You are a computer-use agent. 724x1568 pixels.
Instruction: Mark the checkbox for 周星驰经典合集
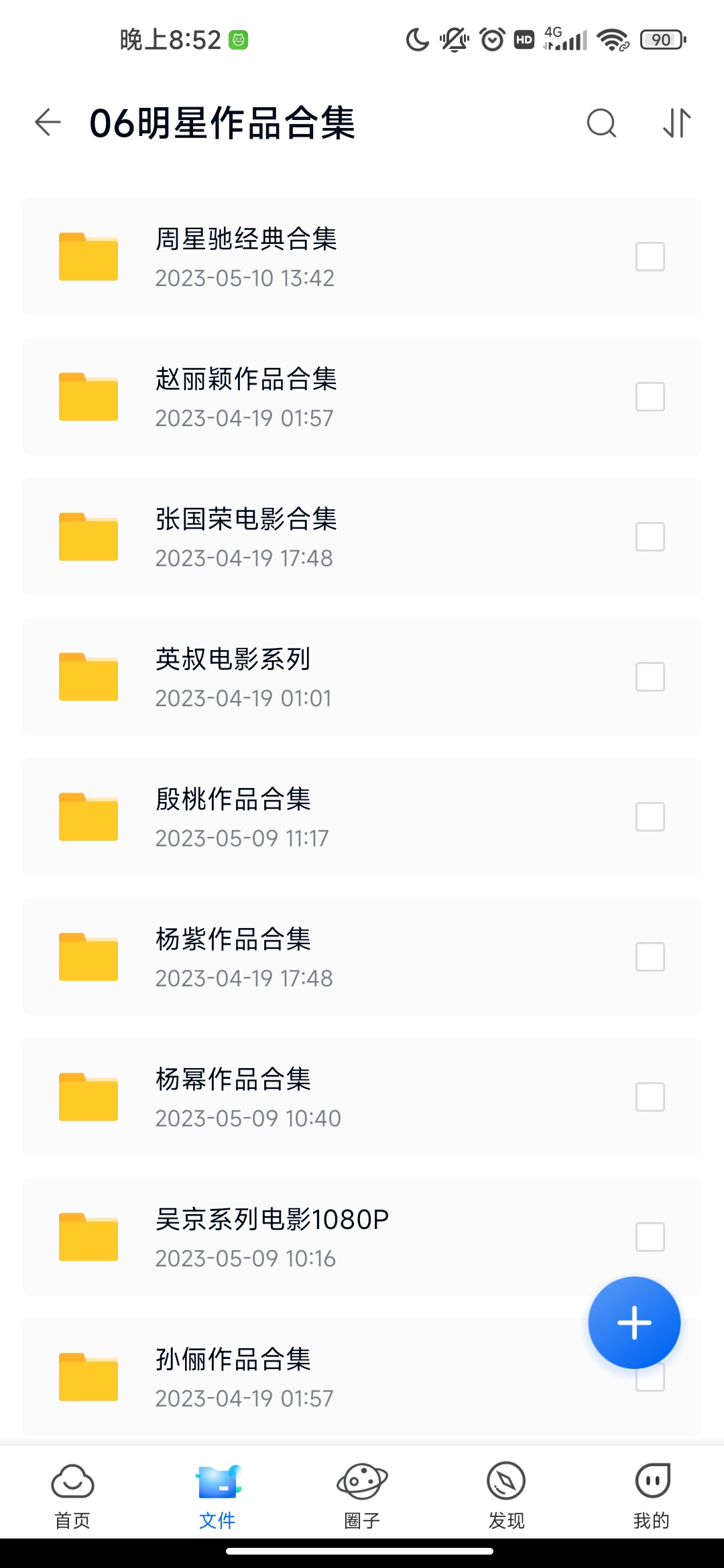650,257
